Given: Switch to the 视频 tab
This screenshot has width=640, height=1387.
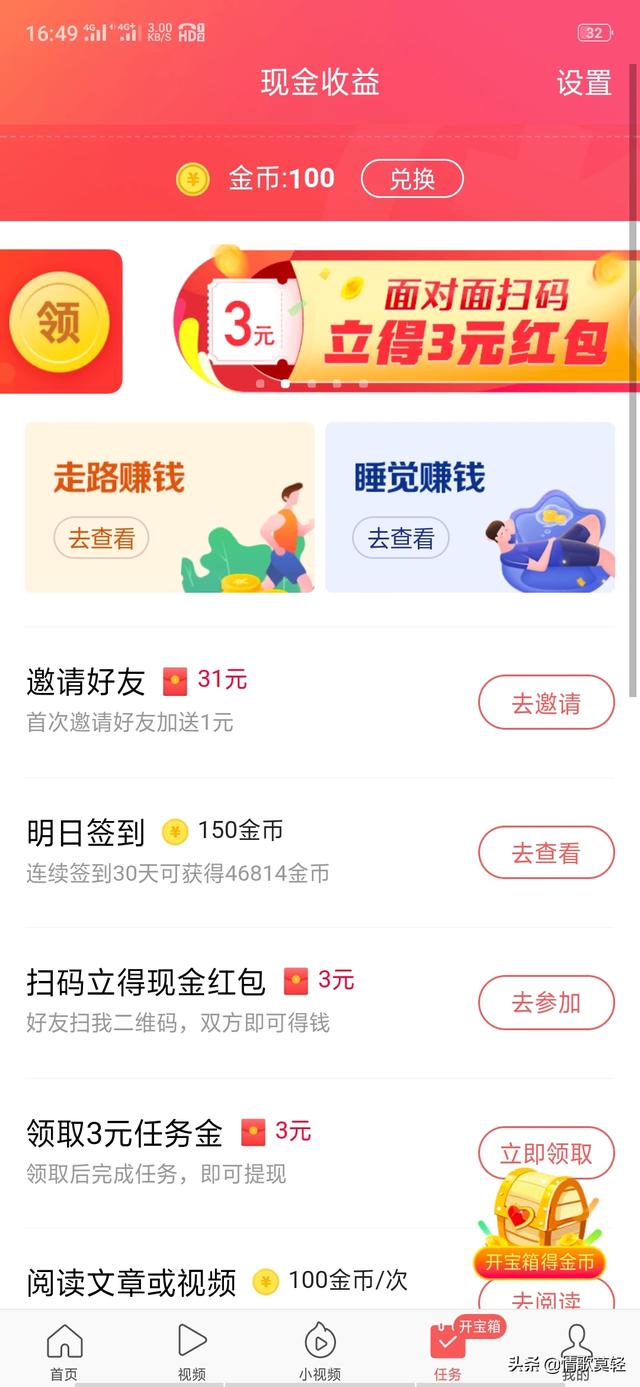Looking at the screenshot, I should (192, 1352).
